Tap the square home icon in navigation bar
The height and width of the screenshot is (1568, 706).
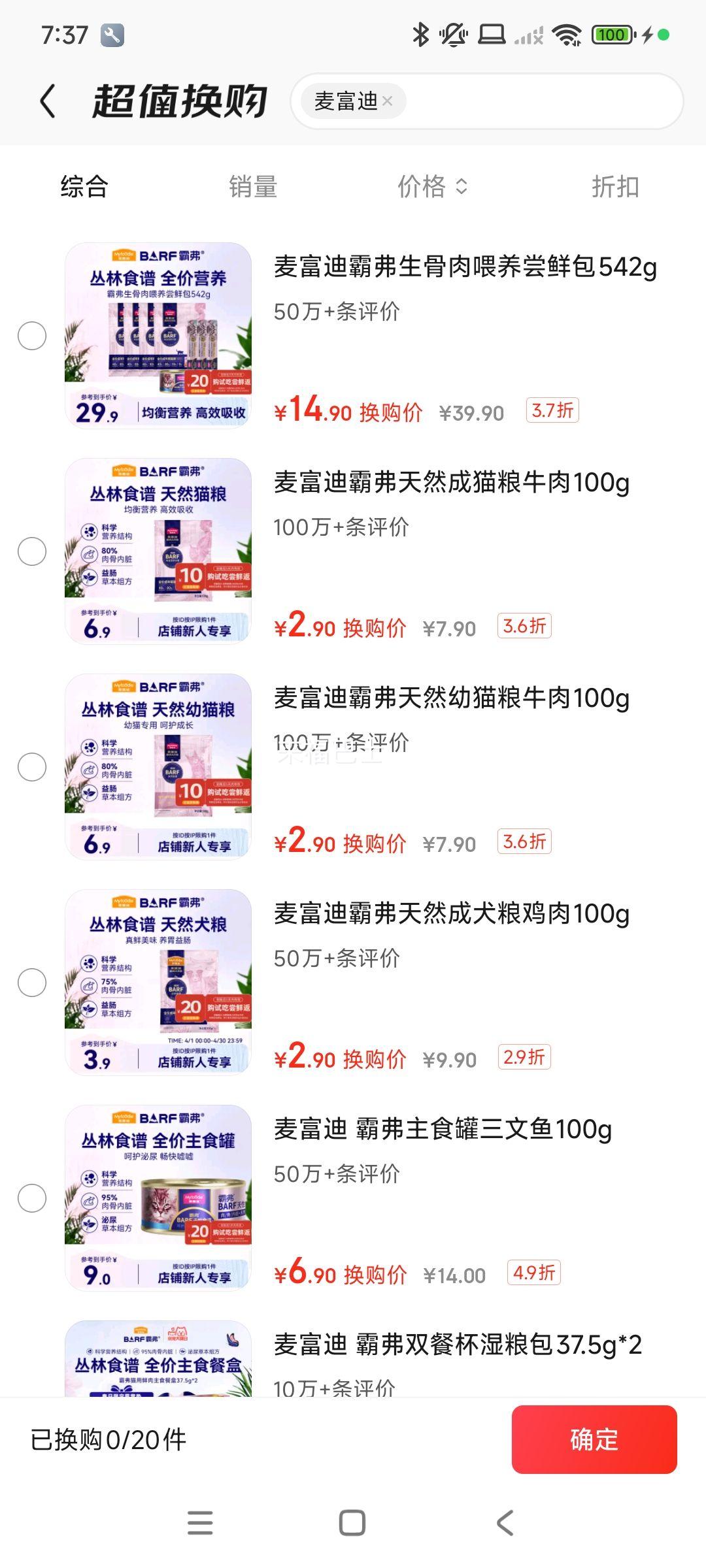tap(352, 1523)
